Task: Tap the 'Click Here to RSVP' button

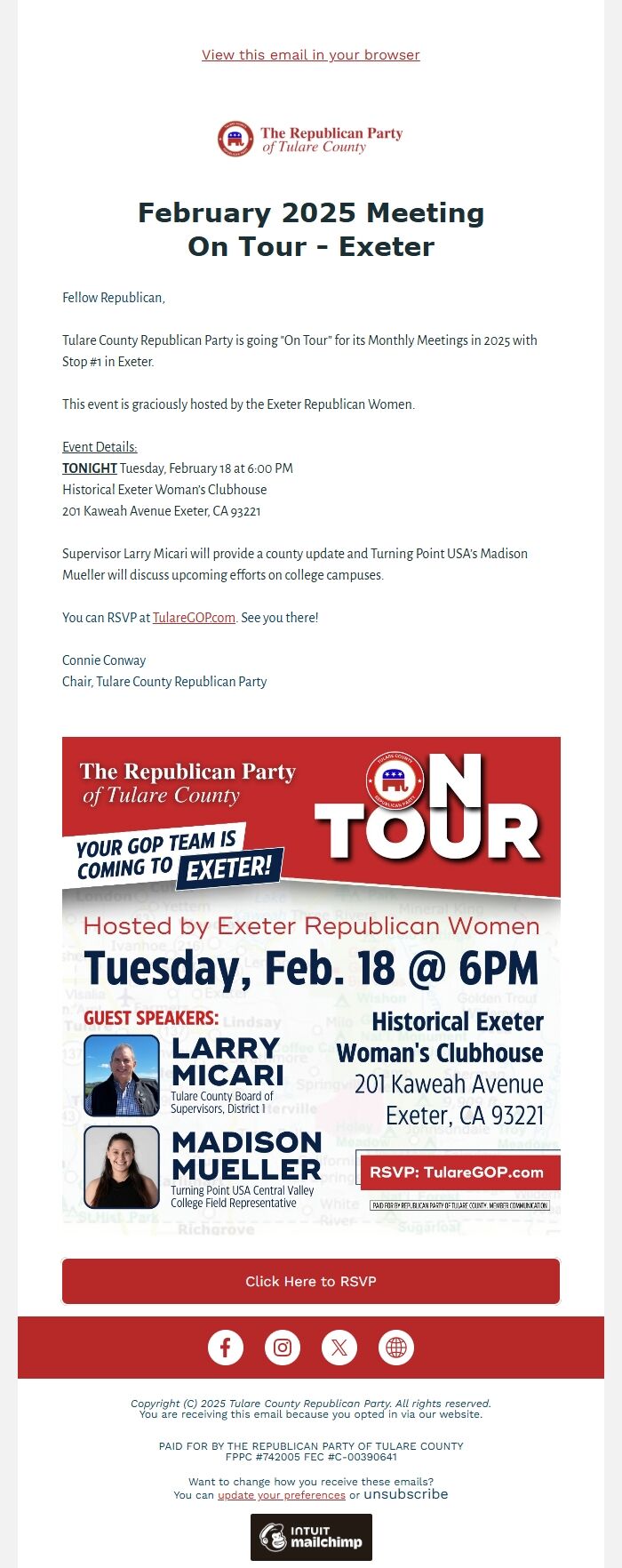Action: click(311, 1281)
